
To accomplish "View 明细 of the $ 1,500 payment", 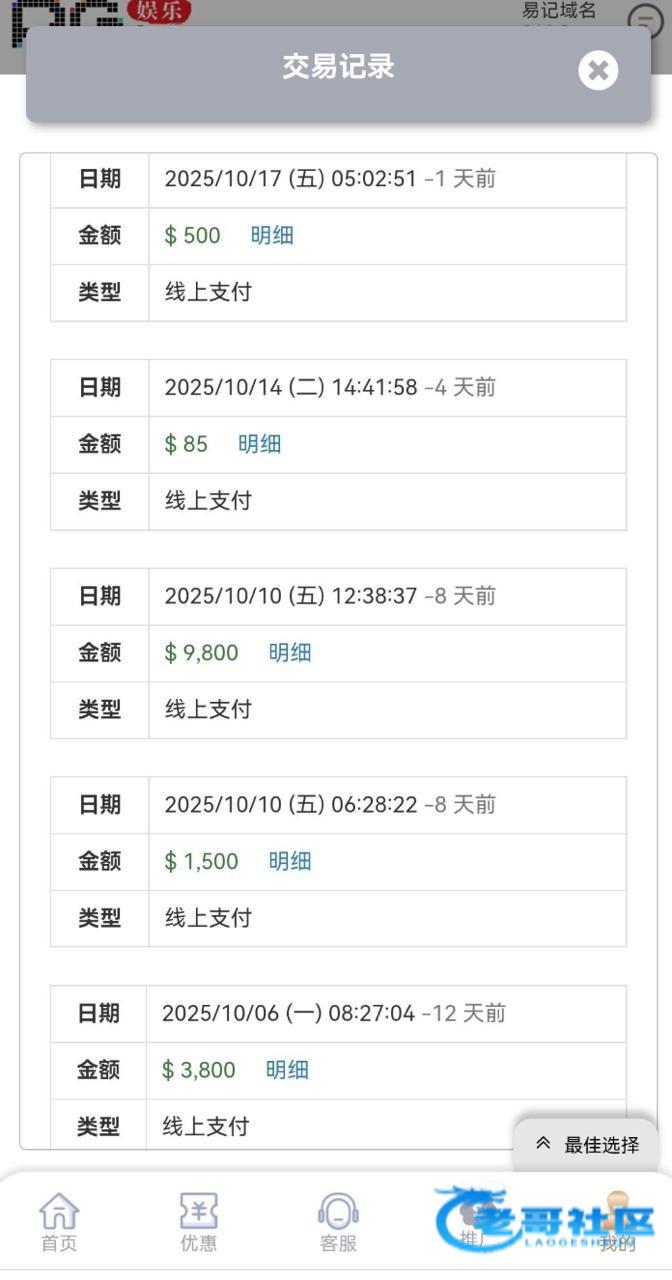I will pos(290,861).
